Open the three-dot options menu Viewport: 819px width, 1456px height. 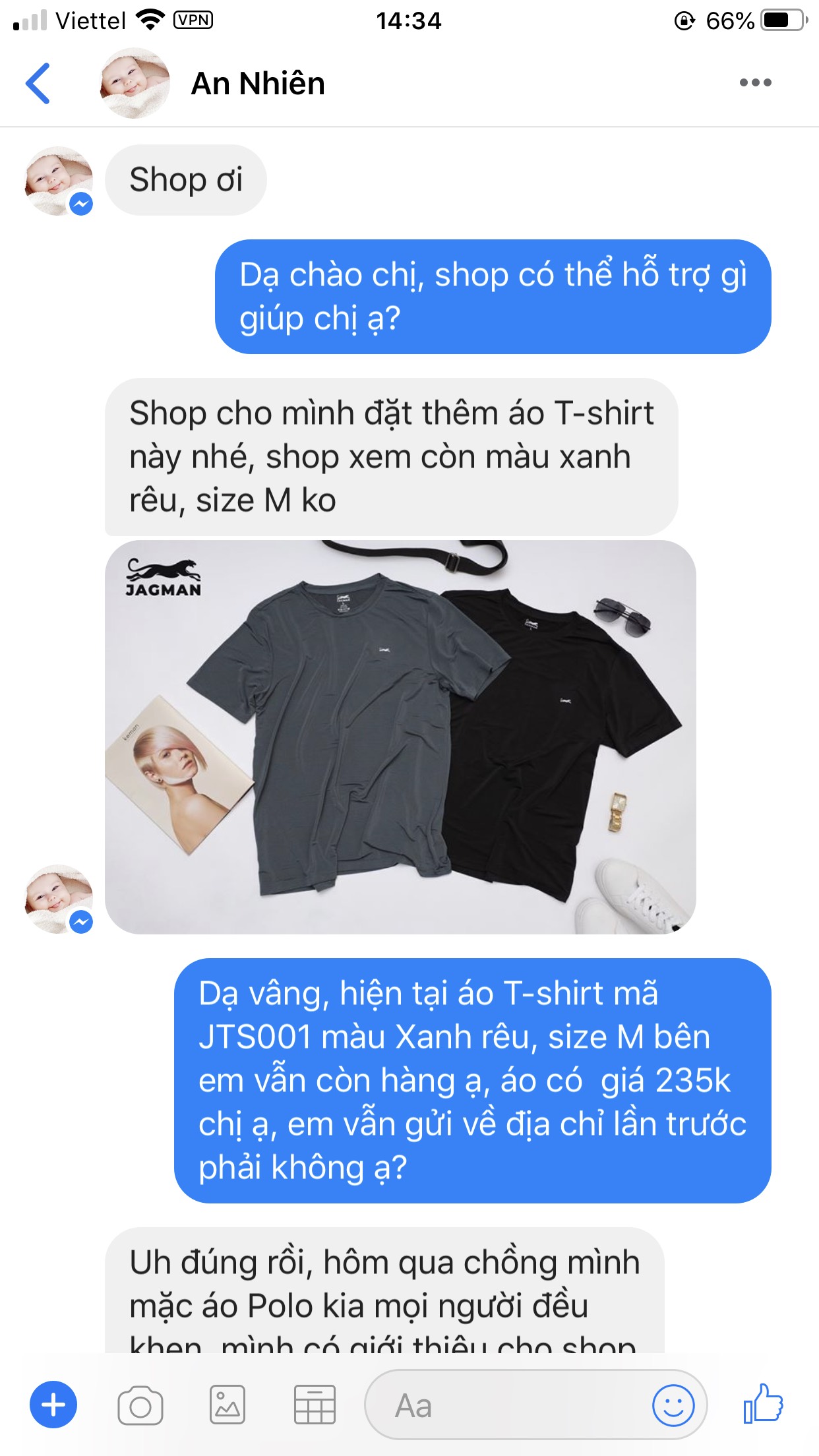point(755,83)
